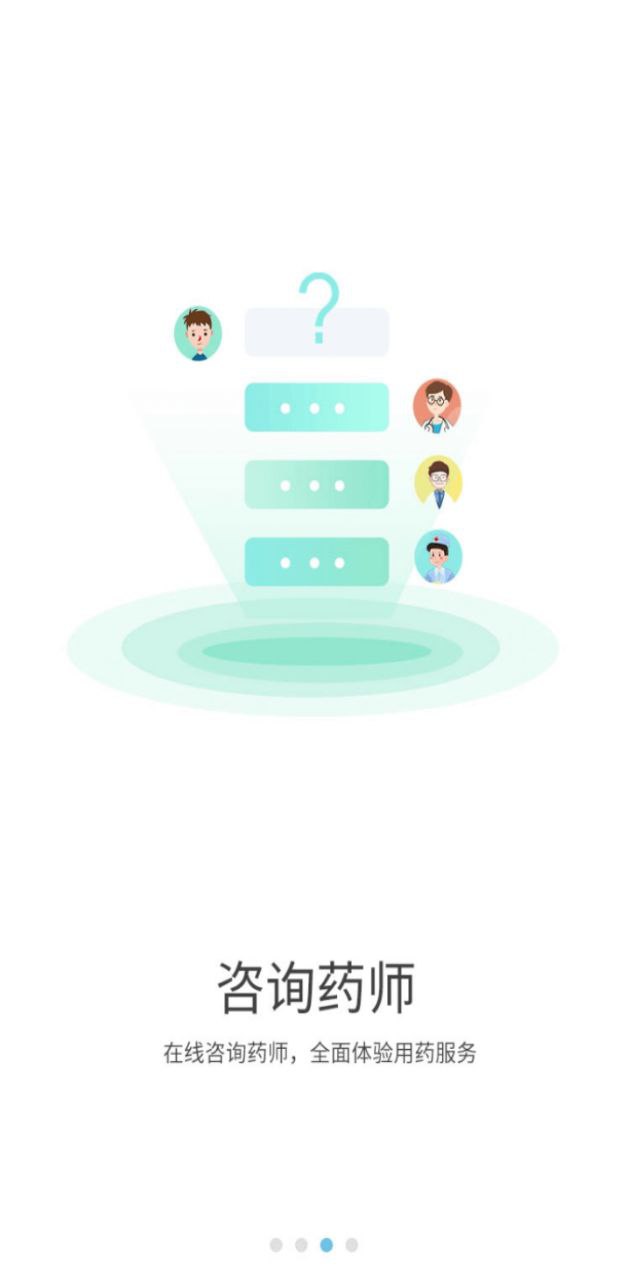Viewport: 630px width, 1280px height.
Task: Jump to the second onboarding dot
Action: 301,1245
